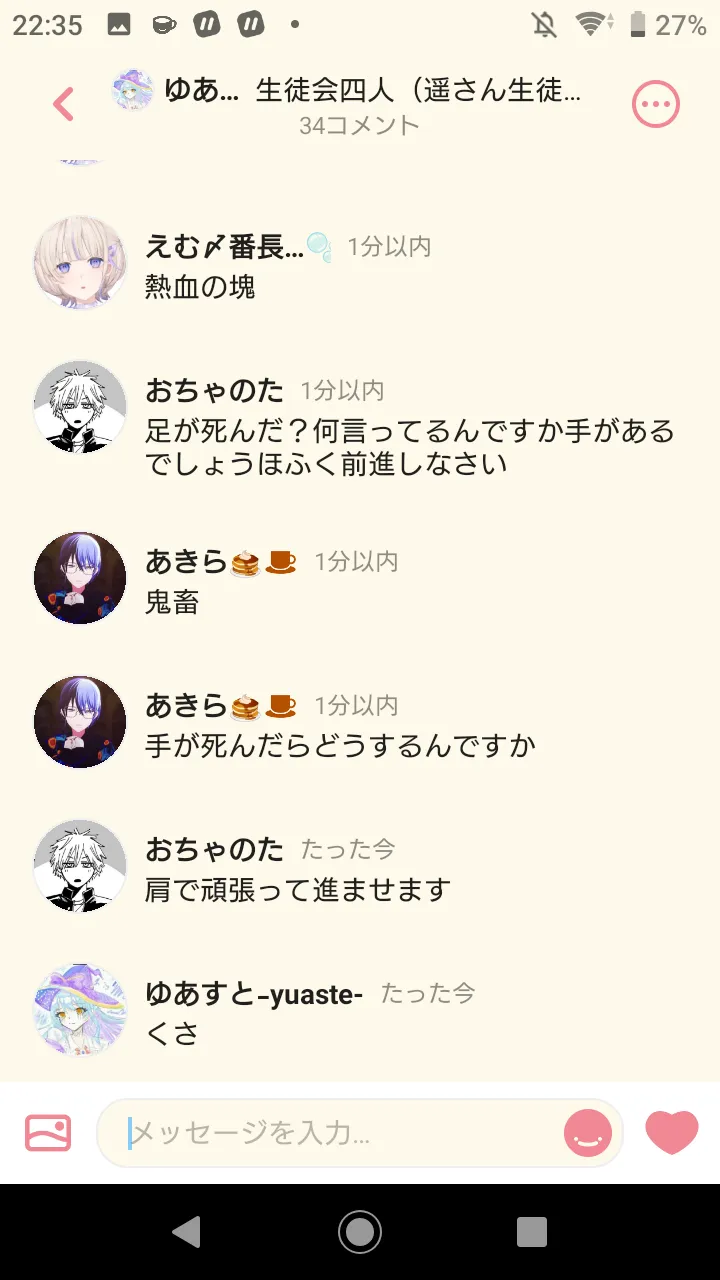The width and height of the screenshot is (720, 1280).
Task: Open ゆあすと-yuaste- profile avatar
Action: 80,1010
